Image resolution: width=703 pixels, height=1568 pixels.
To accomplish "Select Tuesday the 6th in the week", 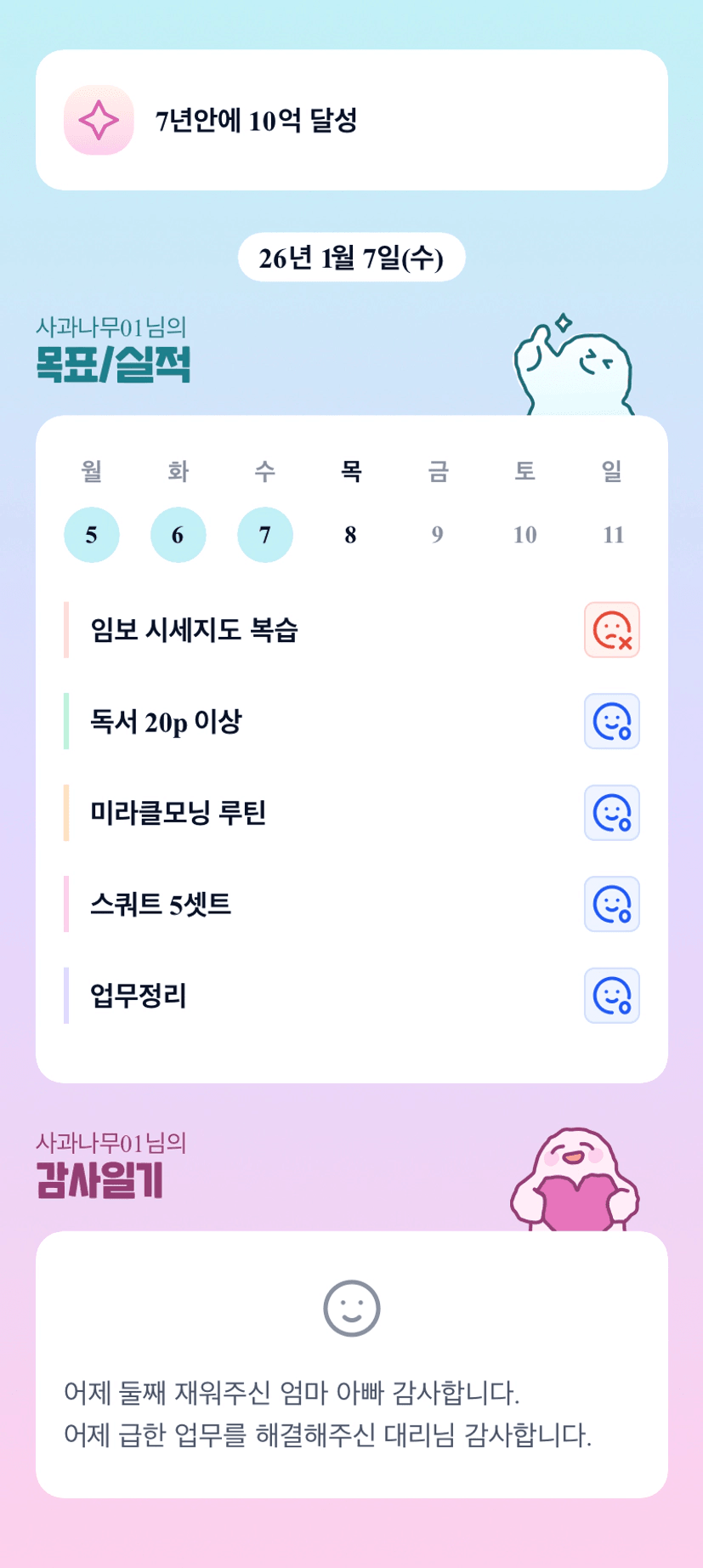I will (x=178, y=535).
